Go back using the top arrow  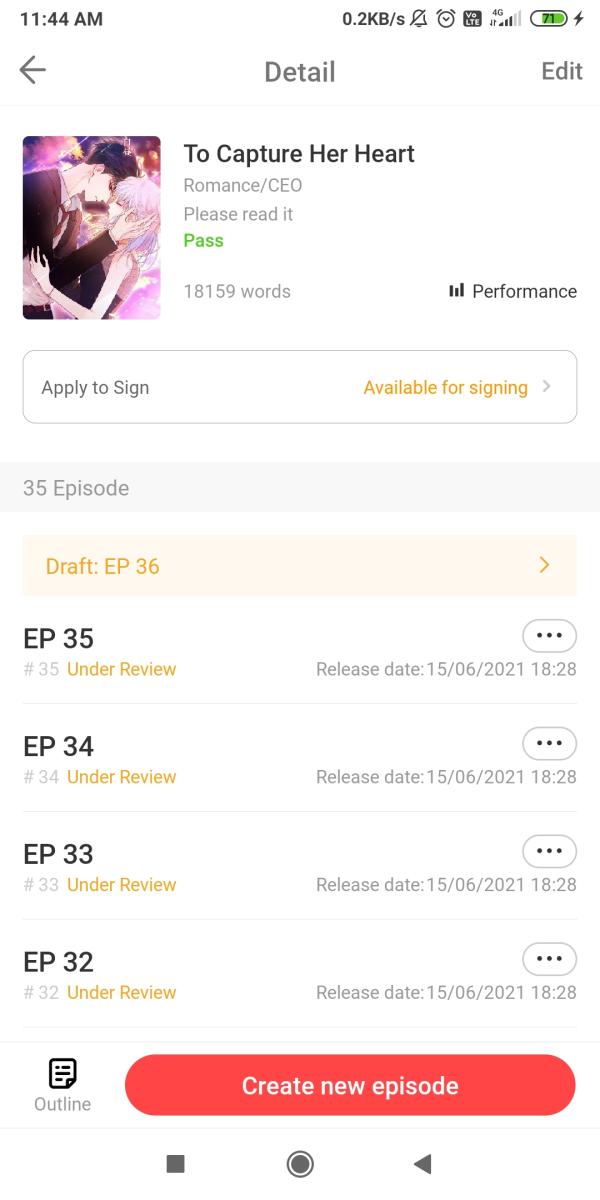33,70
